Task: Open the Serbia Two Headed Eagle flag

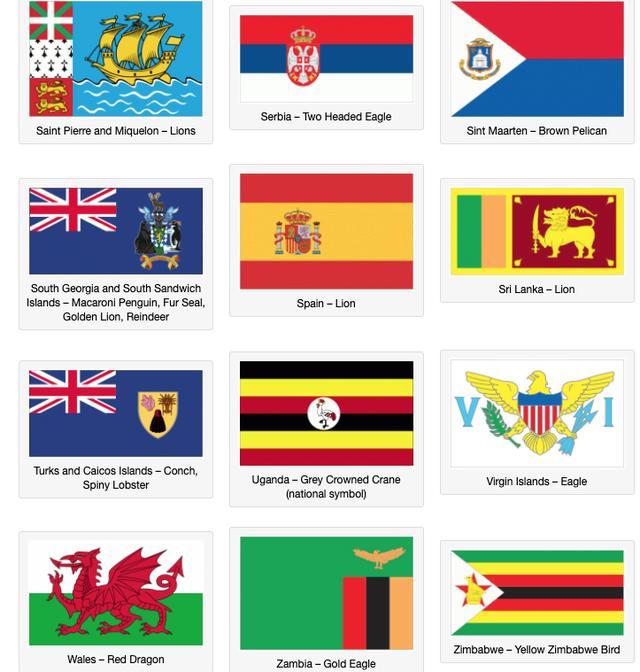Action: pos(326,59)
